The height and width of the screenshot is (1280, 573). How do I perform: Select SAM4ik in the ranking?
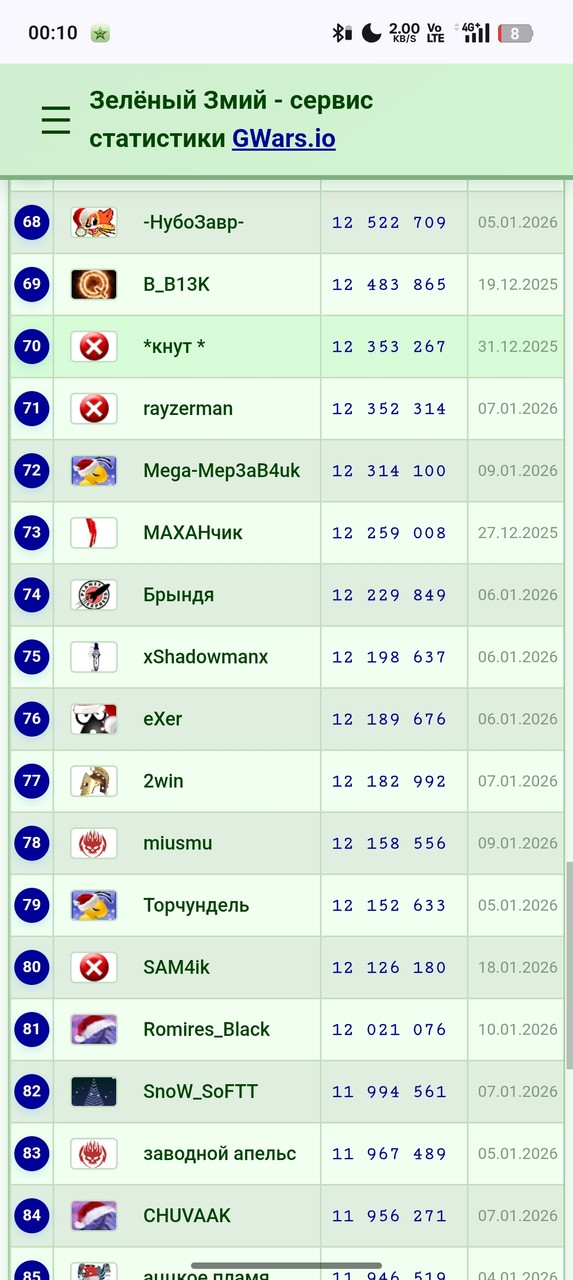click(x=176, y=967)
